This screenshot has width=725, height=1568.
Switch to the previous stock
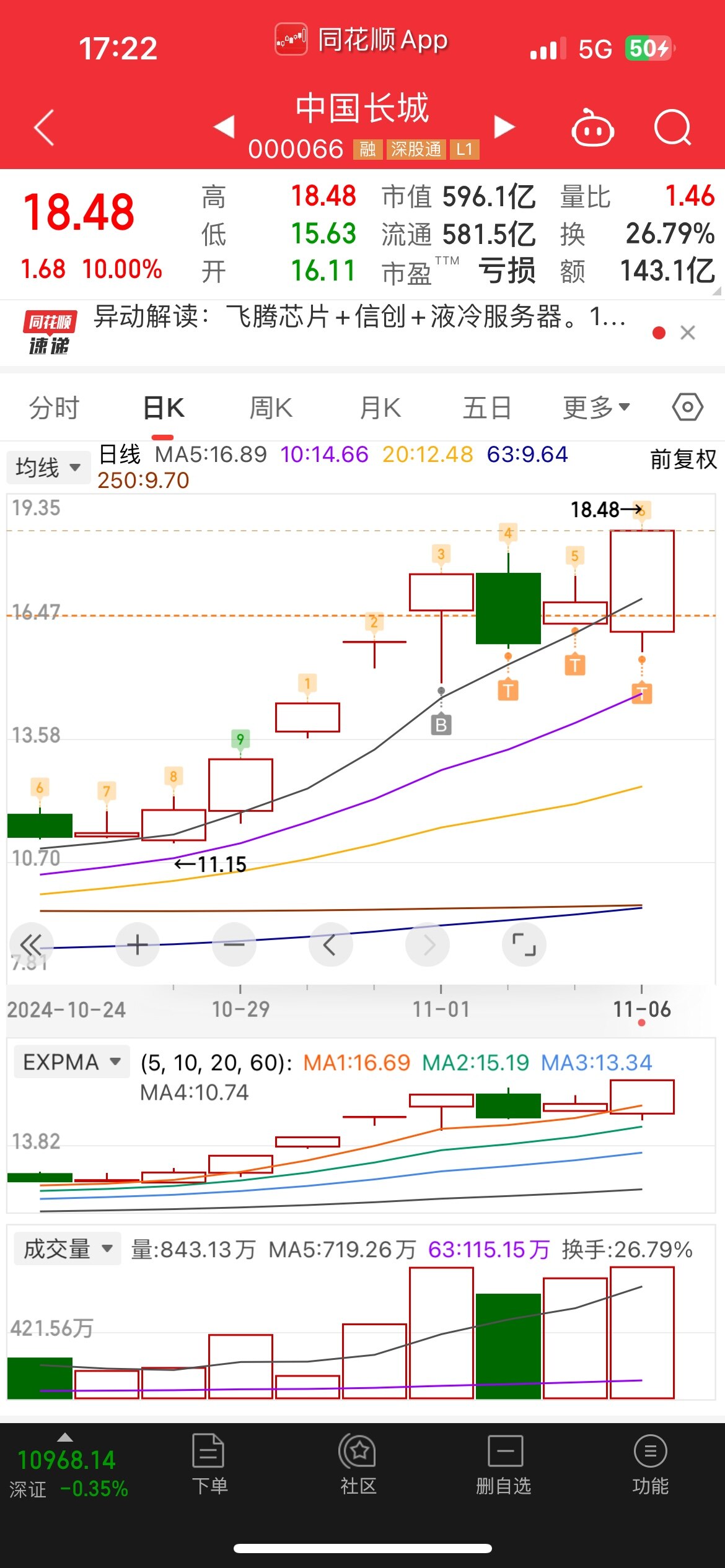[x=224, y=126]
